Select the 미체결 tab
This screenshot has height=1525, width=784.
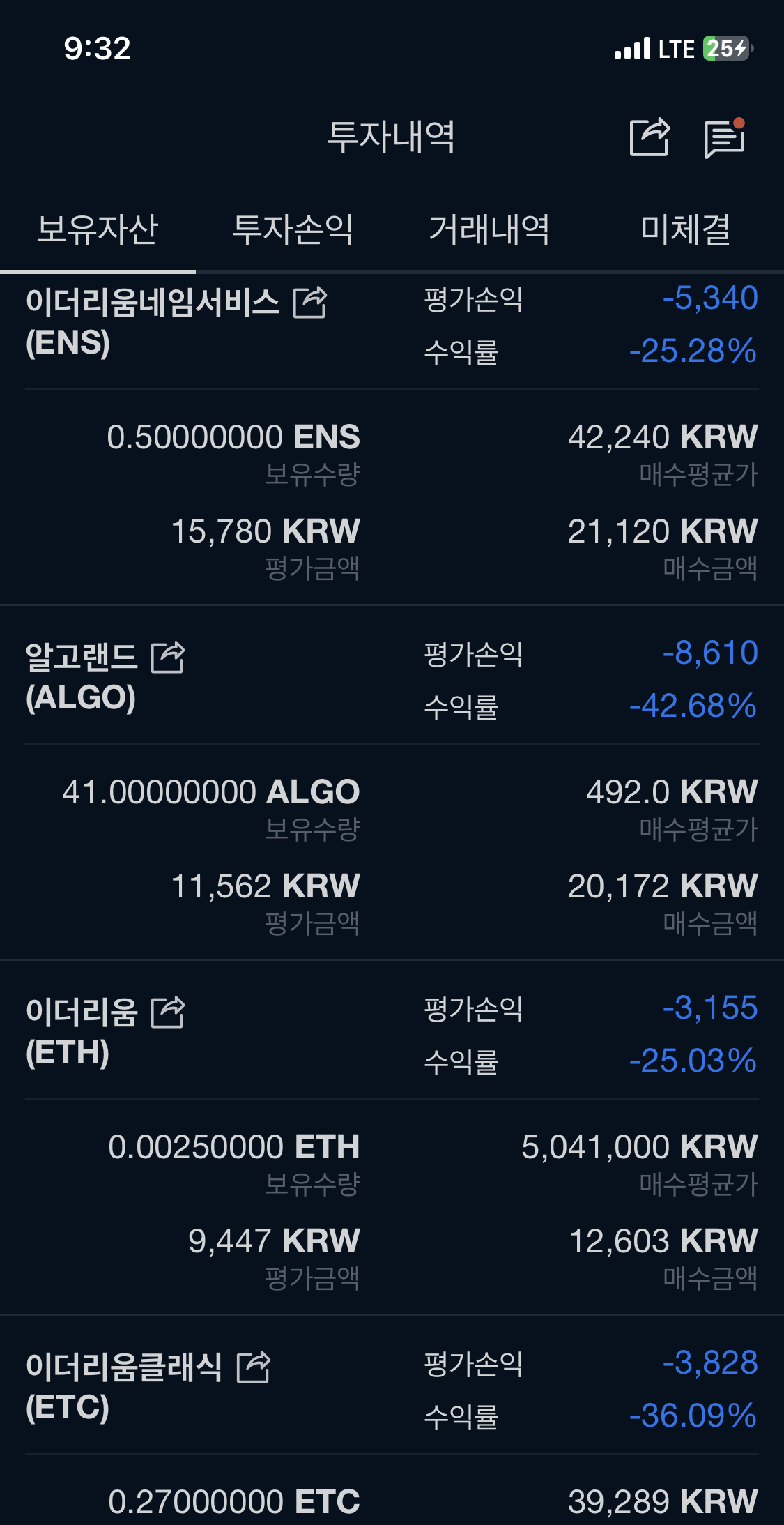[686, 229]
